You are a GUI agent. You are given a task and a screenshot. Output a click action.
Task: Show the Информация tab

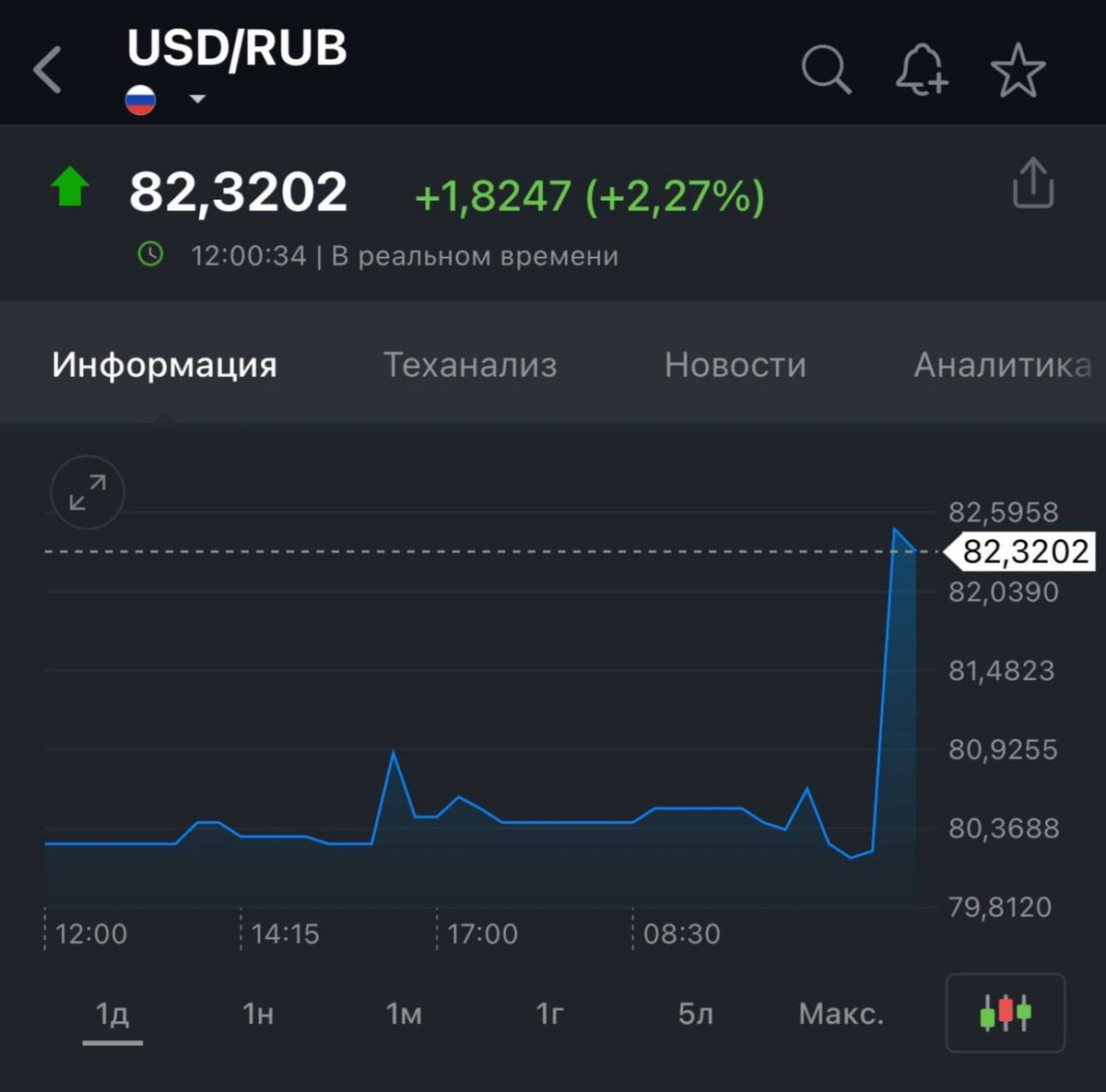point(164,365)
